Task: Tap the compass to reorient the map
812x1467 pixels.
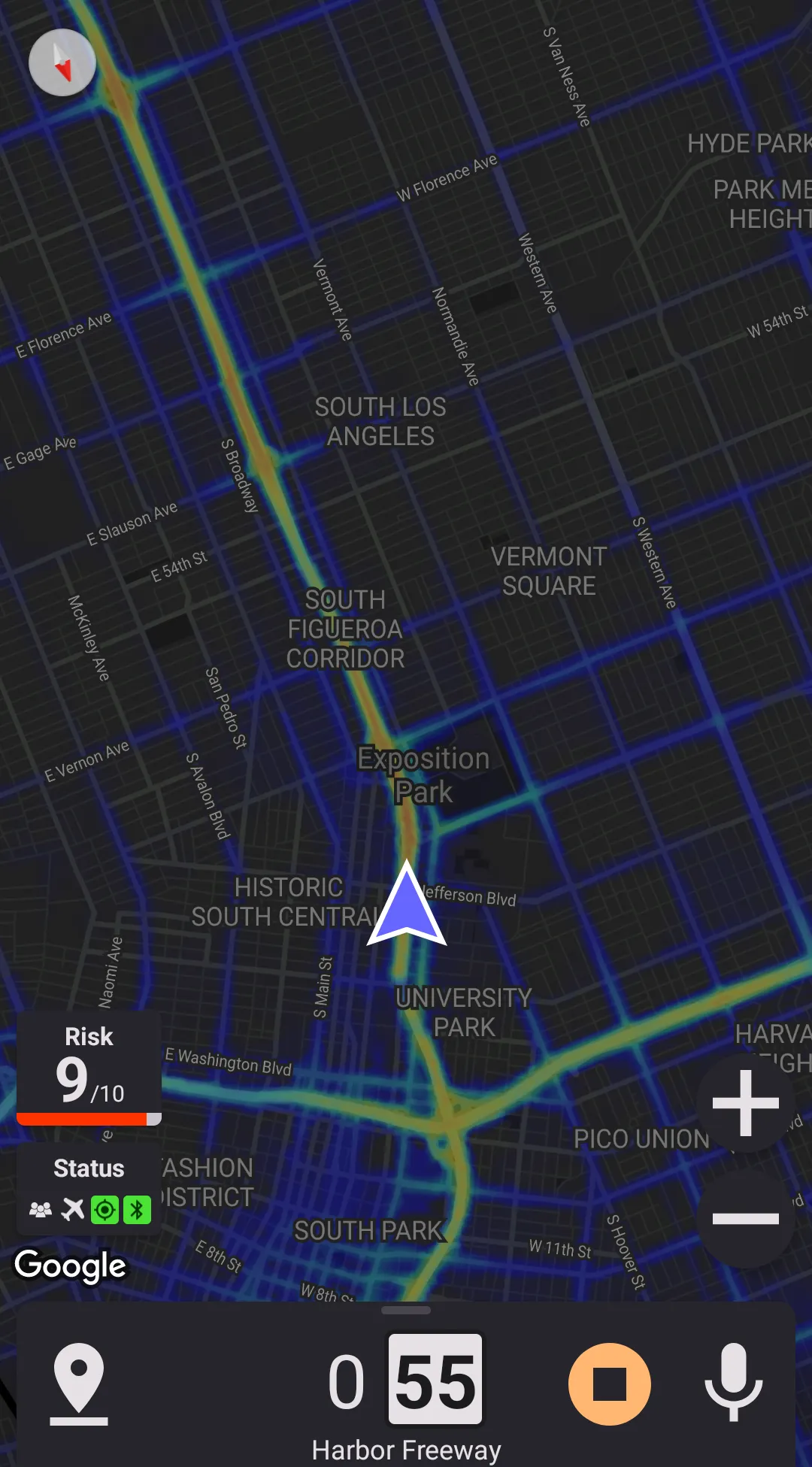Action: point(62,62)
